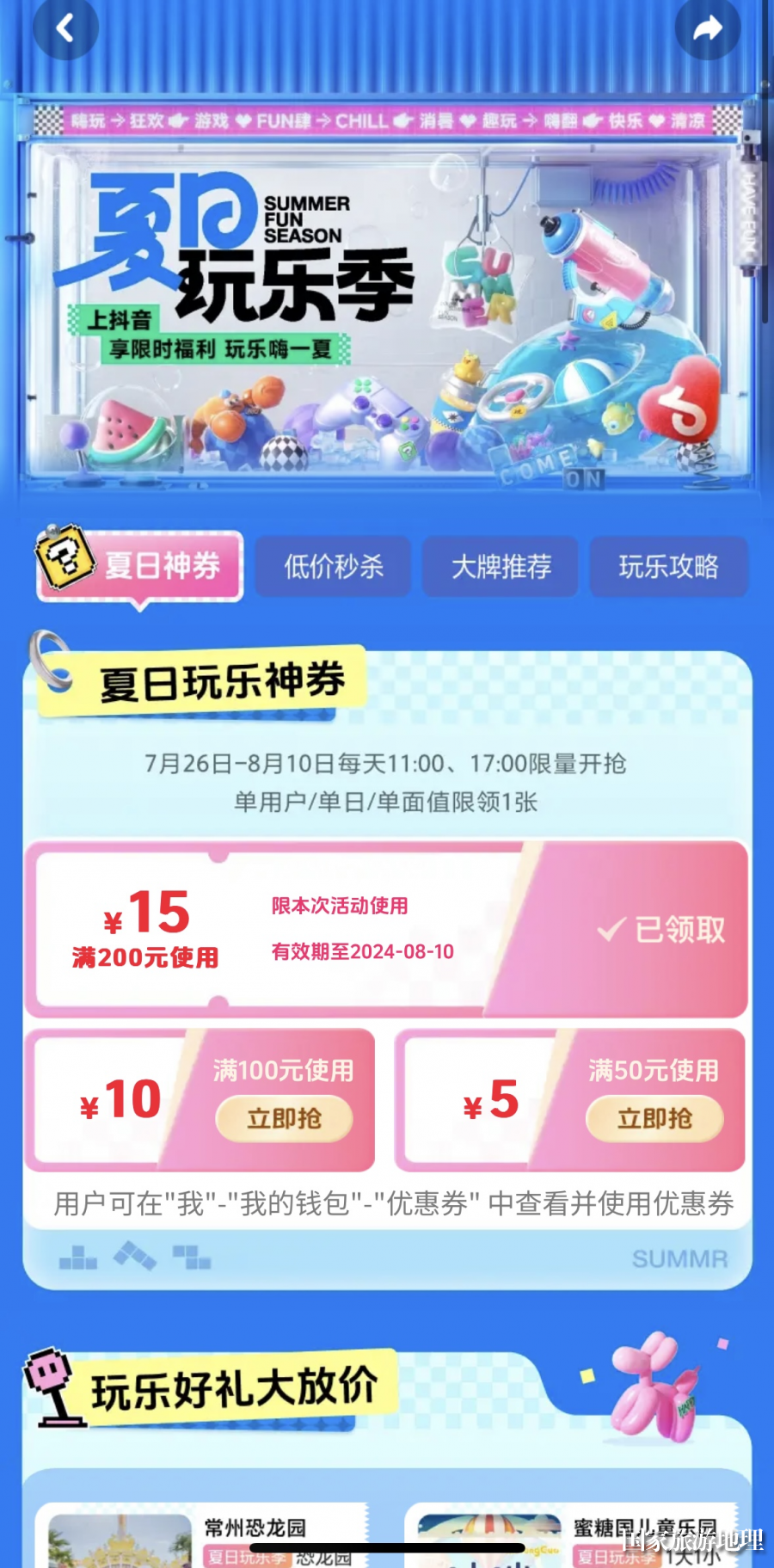Grab the ¥10 coupon with 立即抢

pyautogui.click(x=284, y=1118)
